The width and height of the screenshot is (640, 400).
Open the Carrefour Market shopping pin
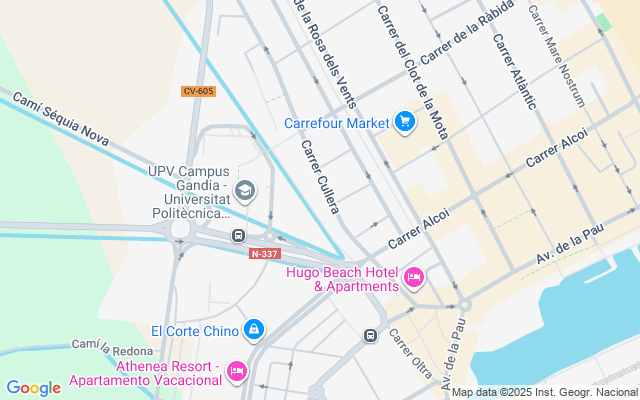[405, 122]
